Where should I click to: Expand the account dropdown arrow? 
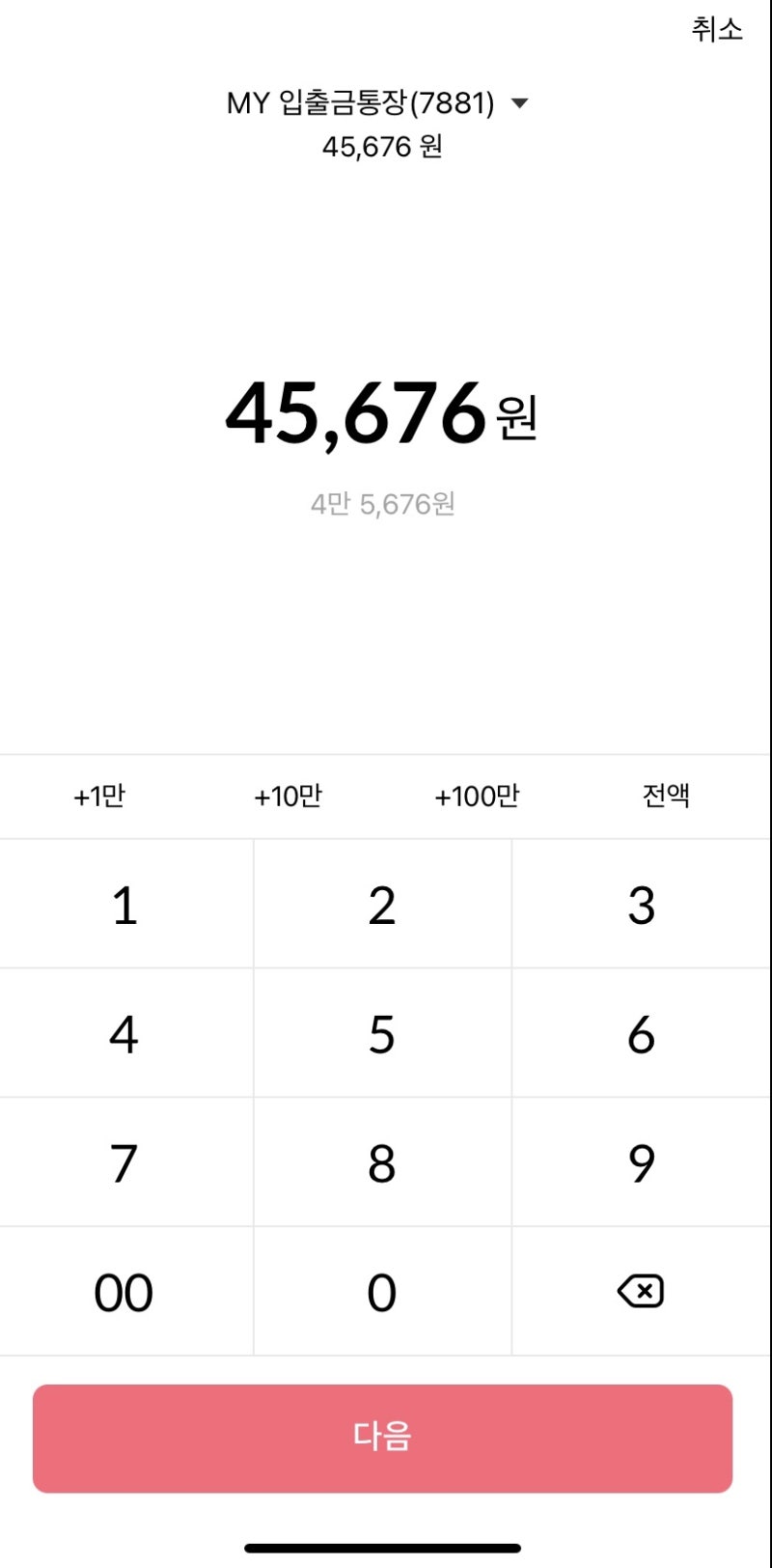[x=520, y=103]
